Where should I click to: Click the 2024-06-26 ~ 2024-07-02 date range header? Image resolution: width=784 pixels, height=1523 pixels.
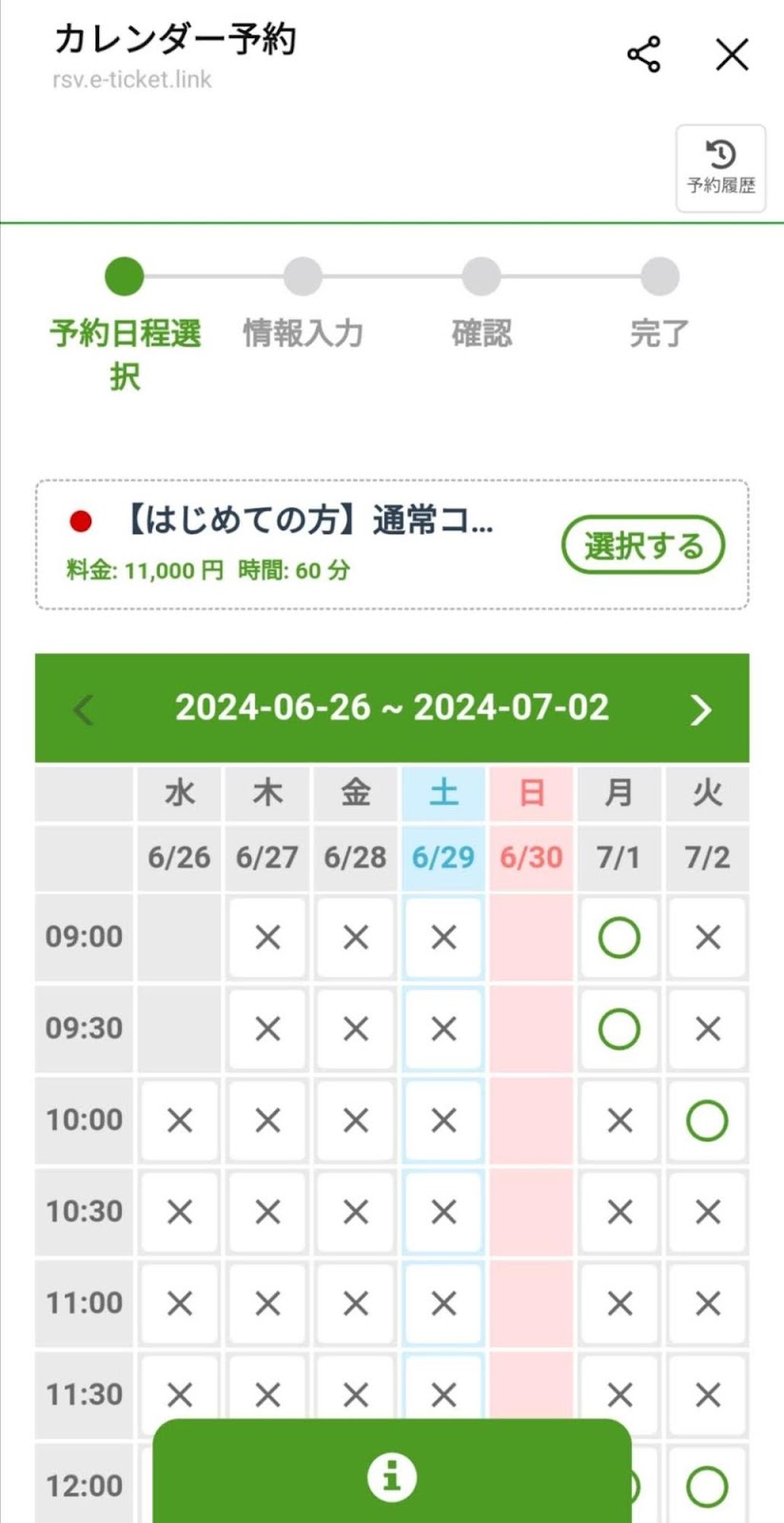(x=391, y=709)
